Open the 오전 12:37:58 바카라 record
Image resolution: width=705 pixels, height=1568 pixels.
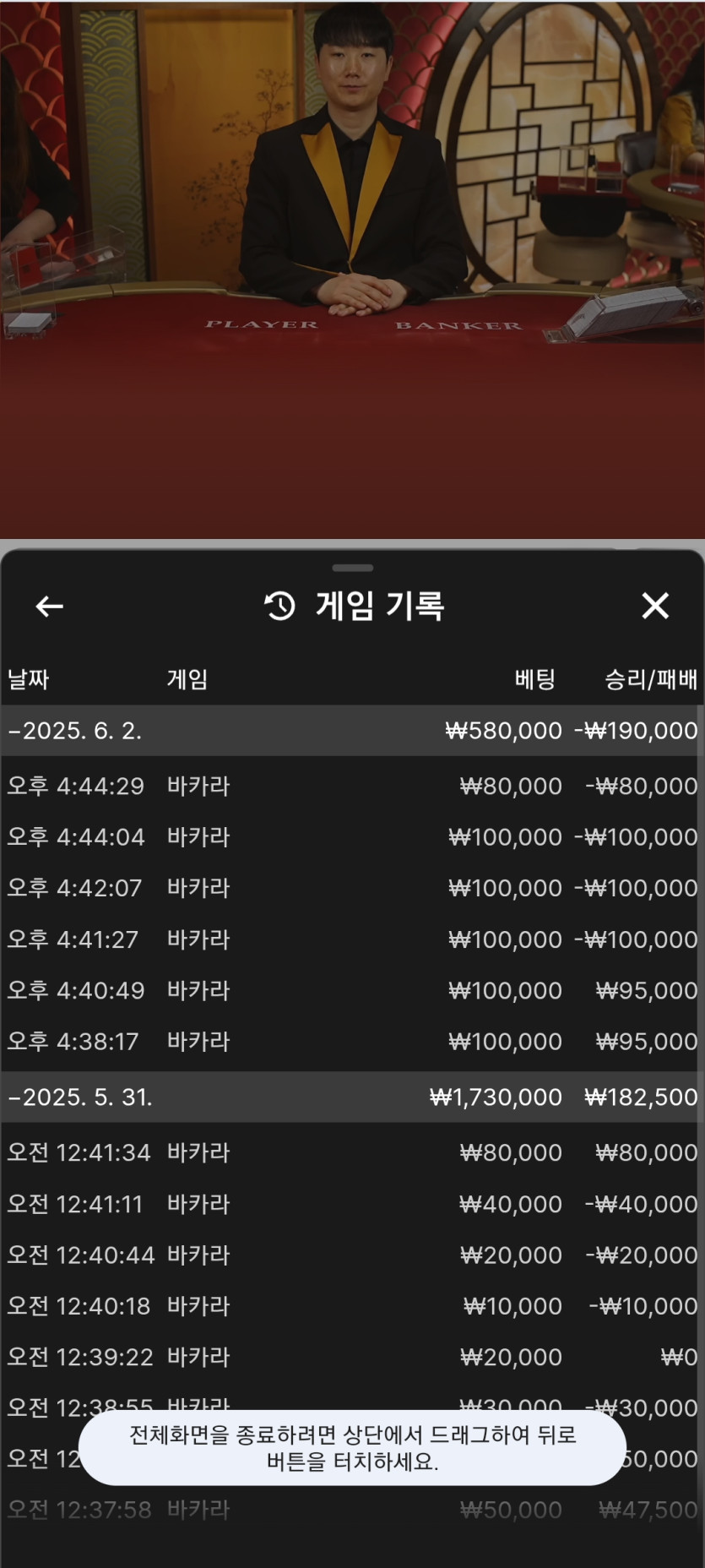352,1510
